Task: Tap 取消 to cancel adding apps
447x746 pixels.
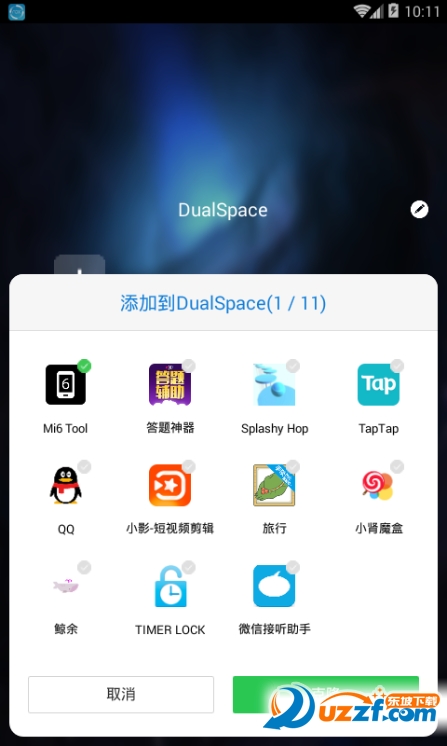Action: [121, 694]
